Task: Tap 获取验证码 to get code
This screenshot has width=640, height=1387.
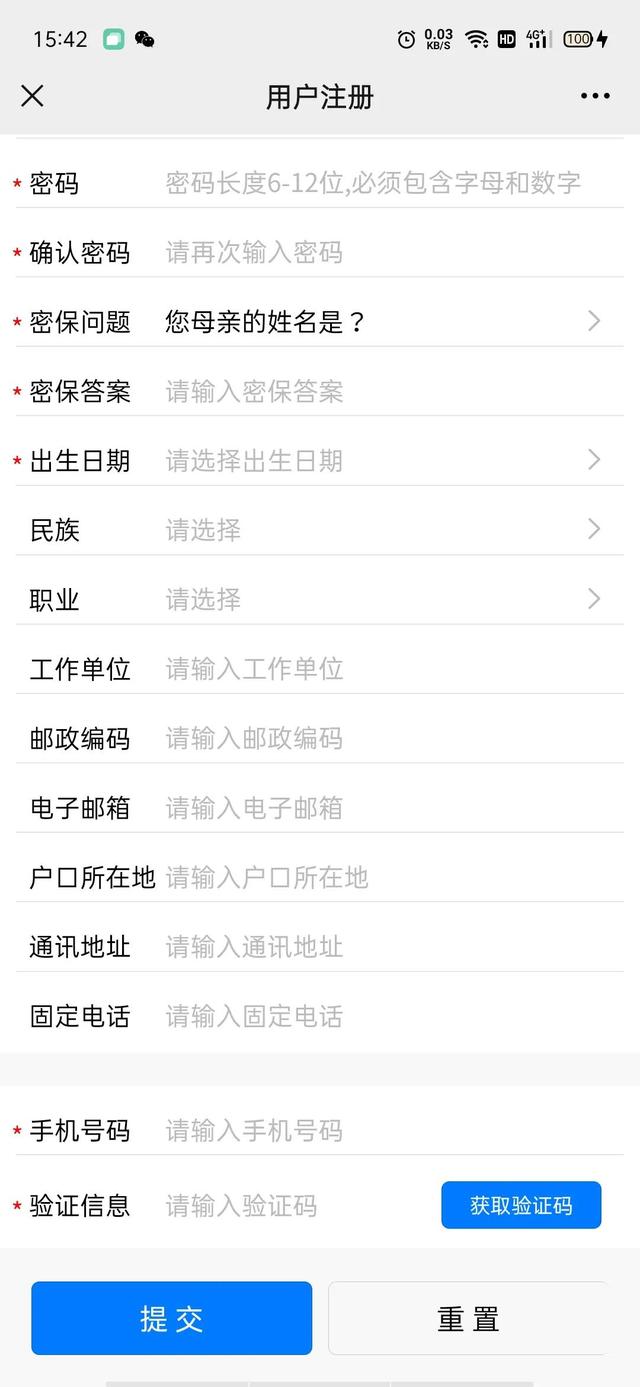Action: 521,1205
